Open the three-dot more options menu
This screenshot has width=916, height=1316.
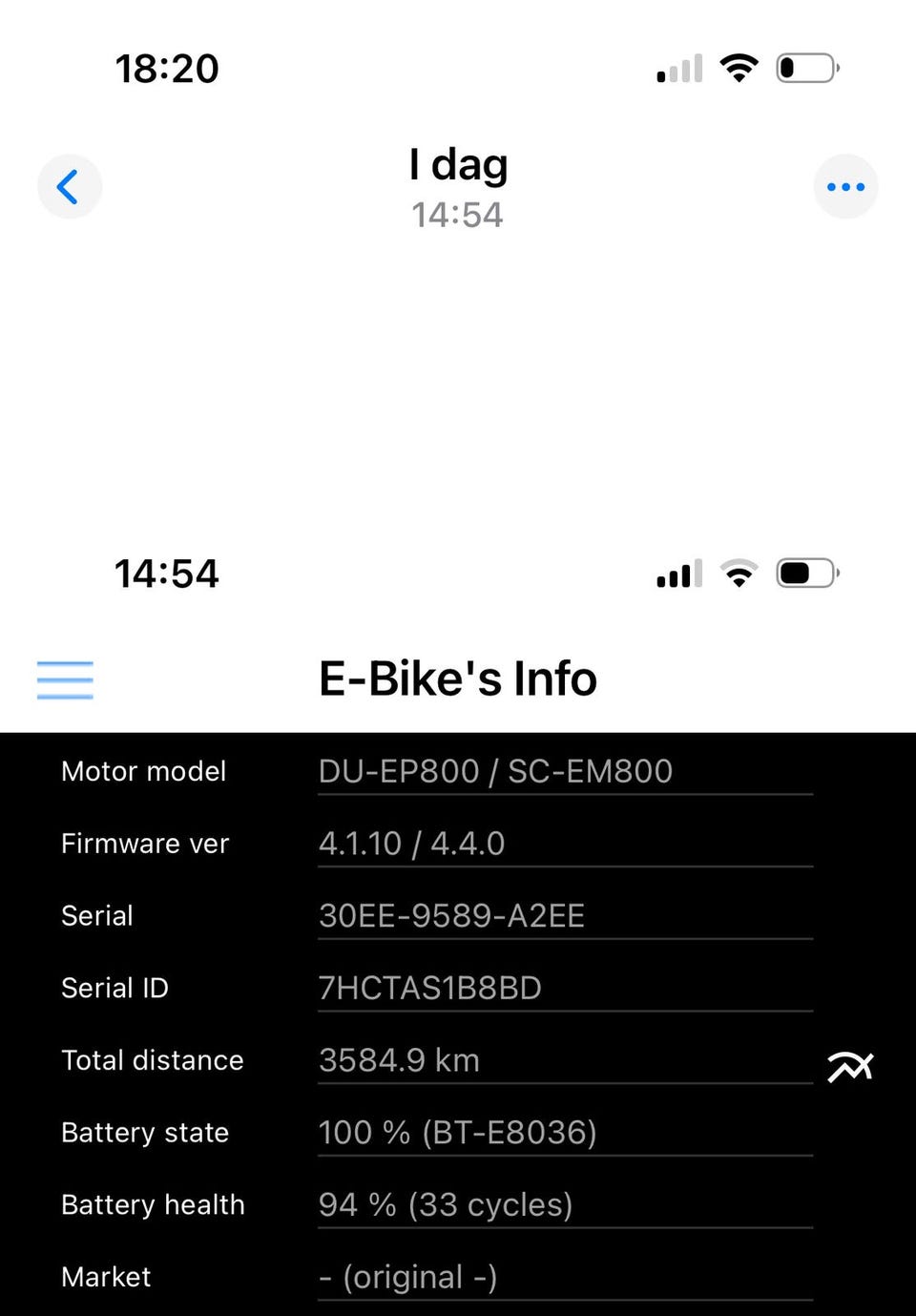845,187
